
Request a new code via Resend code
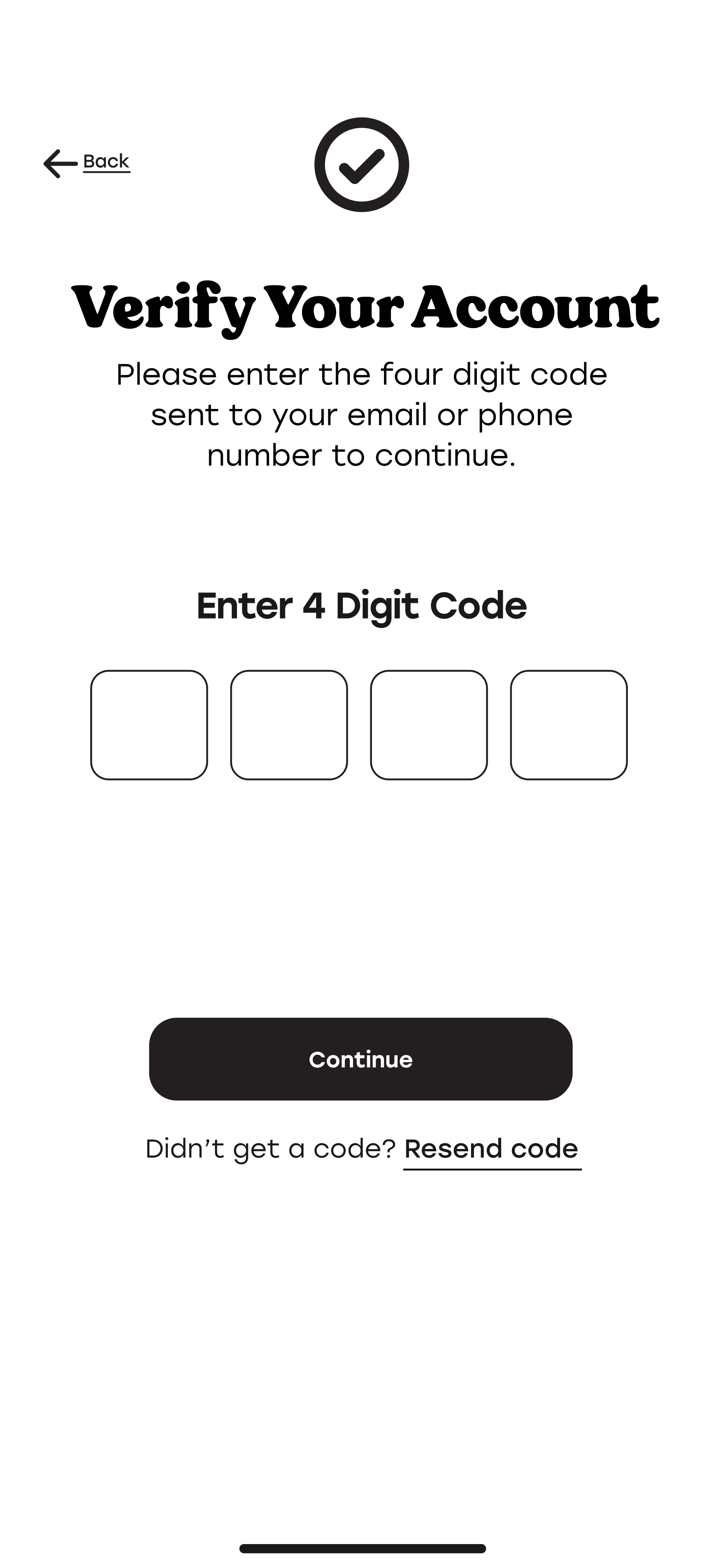(491, 1149)
